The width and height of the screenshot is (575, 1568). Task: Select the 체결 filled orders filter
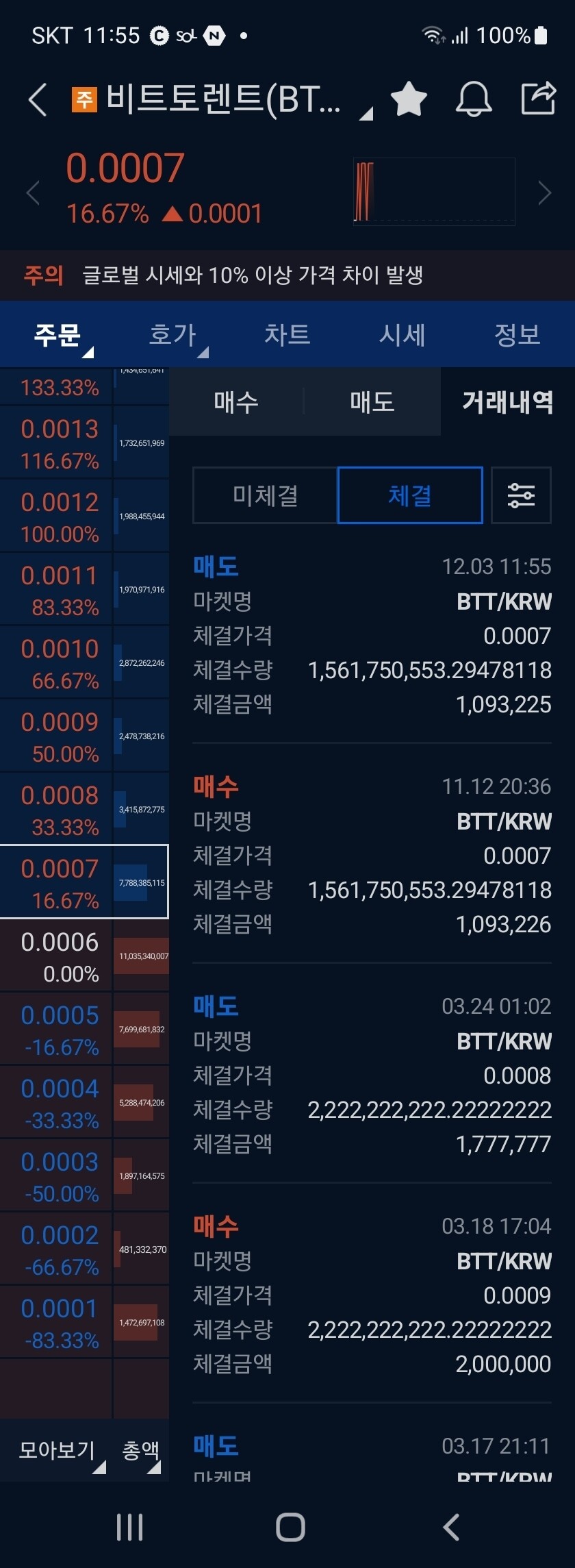click(x=409, y=495)
